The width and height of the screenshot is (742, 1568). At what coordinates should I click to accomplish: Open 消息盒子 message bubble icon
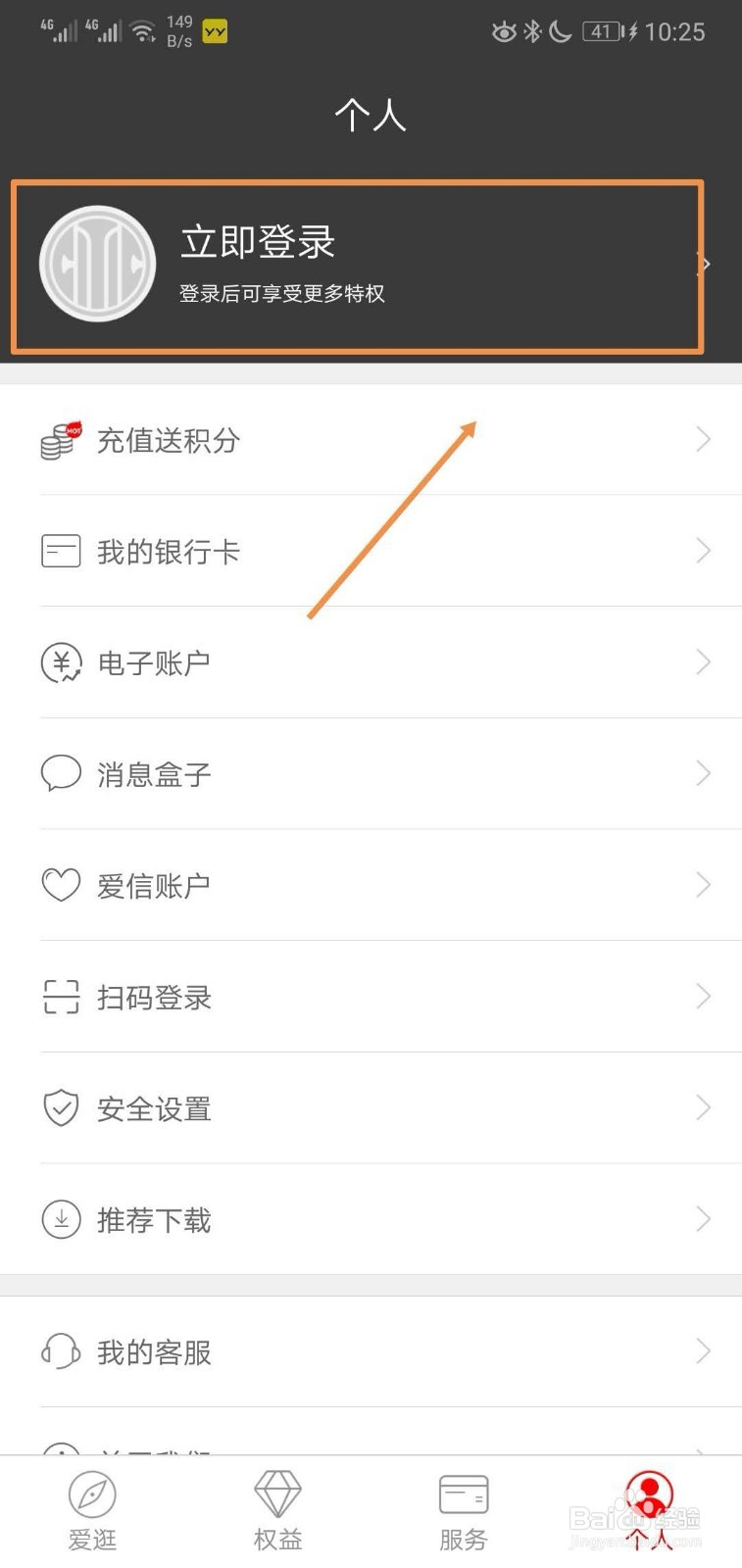[60, 773]
